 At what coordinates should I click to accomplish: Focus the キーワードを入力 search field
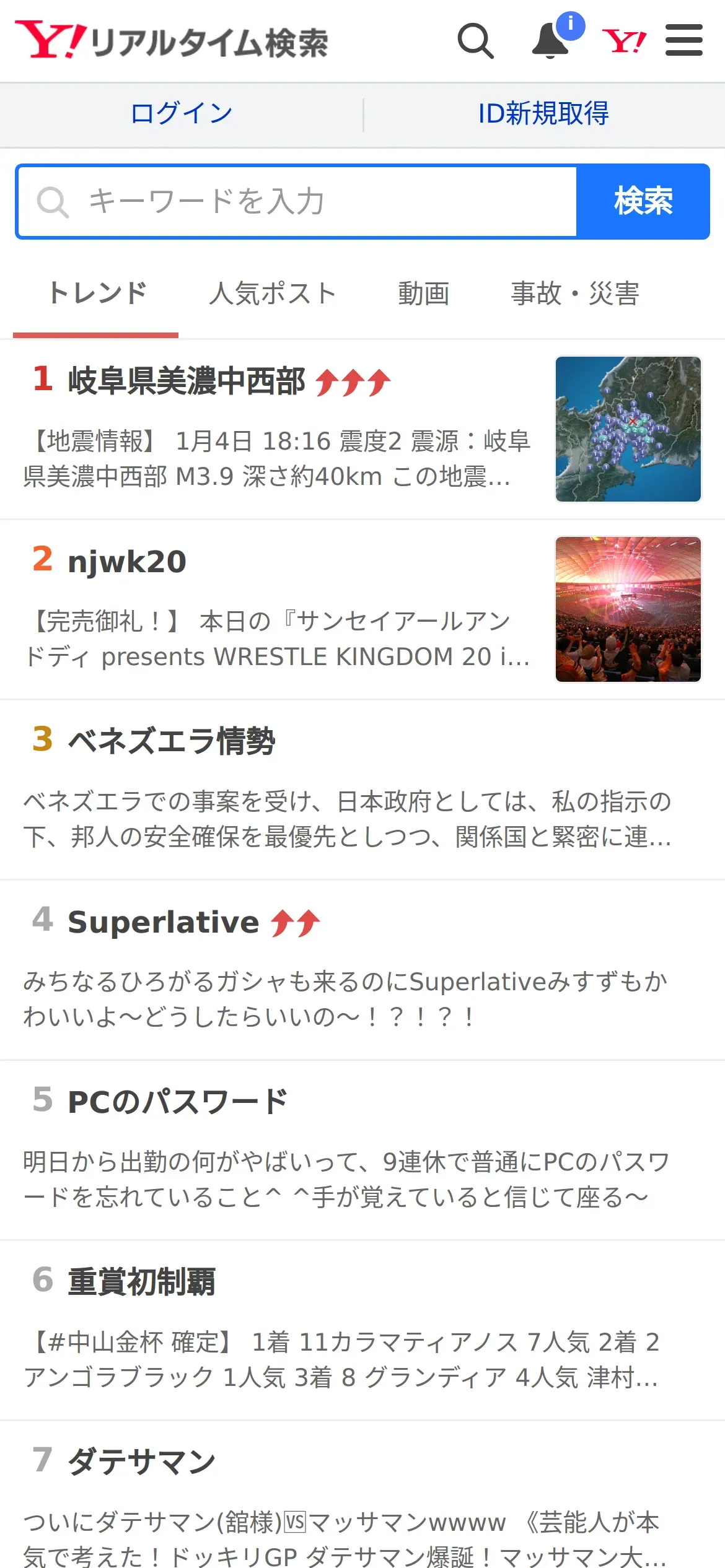[x=297, y=202]
